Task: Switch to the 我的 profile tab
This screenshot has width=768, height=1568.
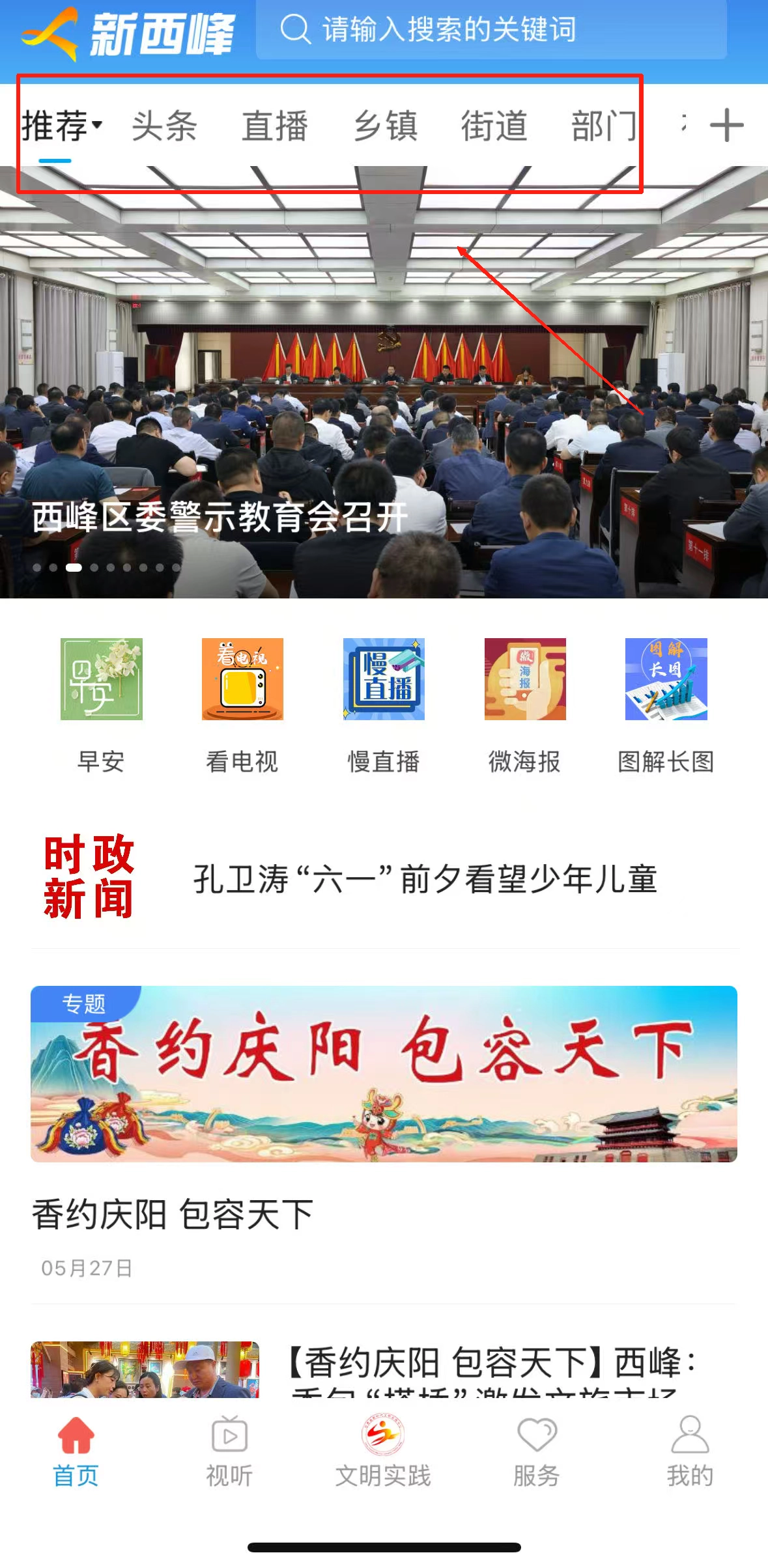Action: 690,1451
